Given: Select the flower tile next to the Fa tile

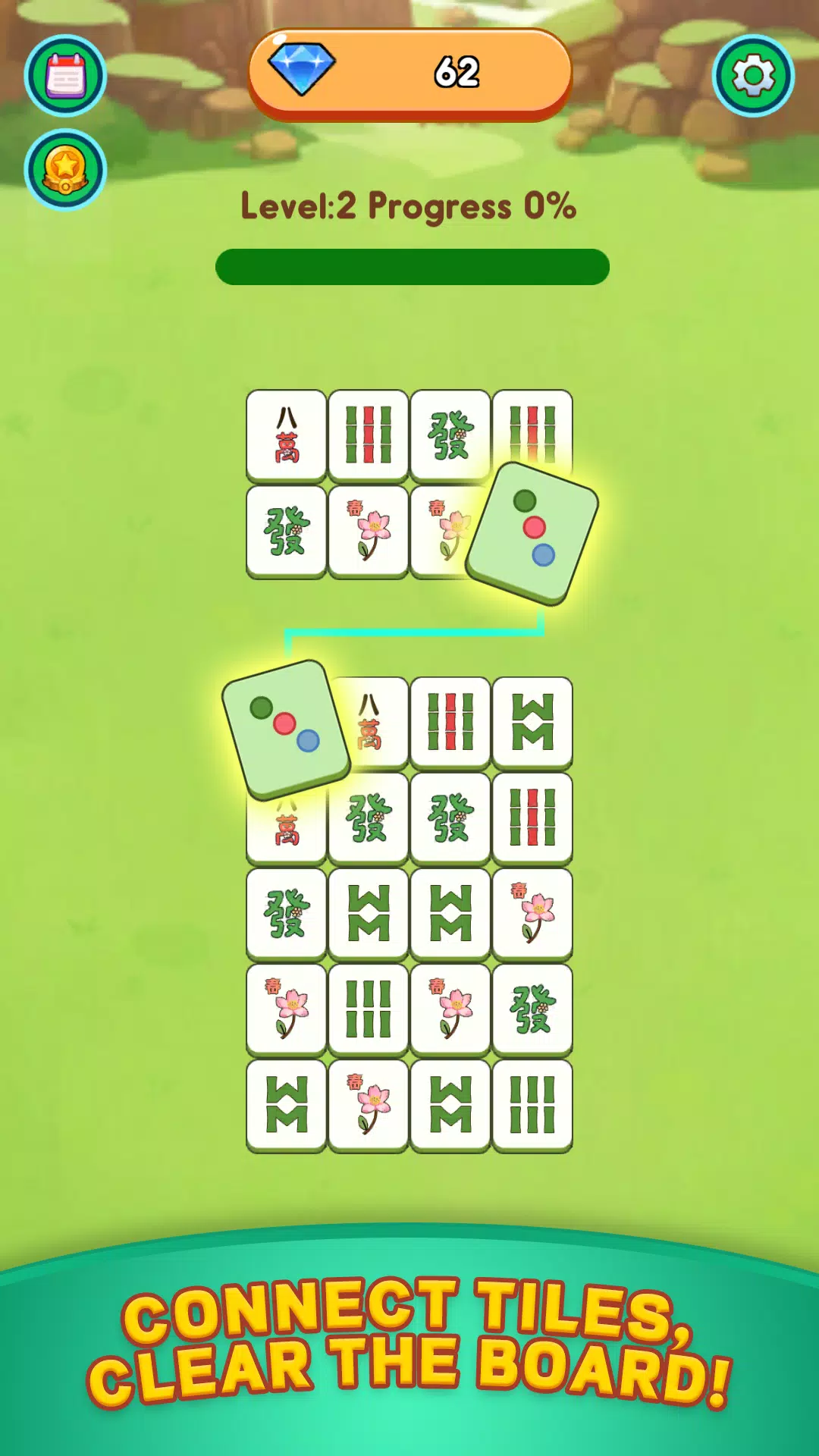Looking at the screenshot, I should click(532, 915).
